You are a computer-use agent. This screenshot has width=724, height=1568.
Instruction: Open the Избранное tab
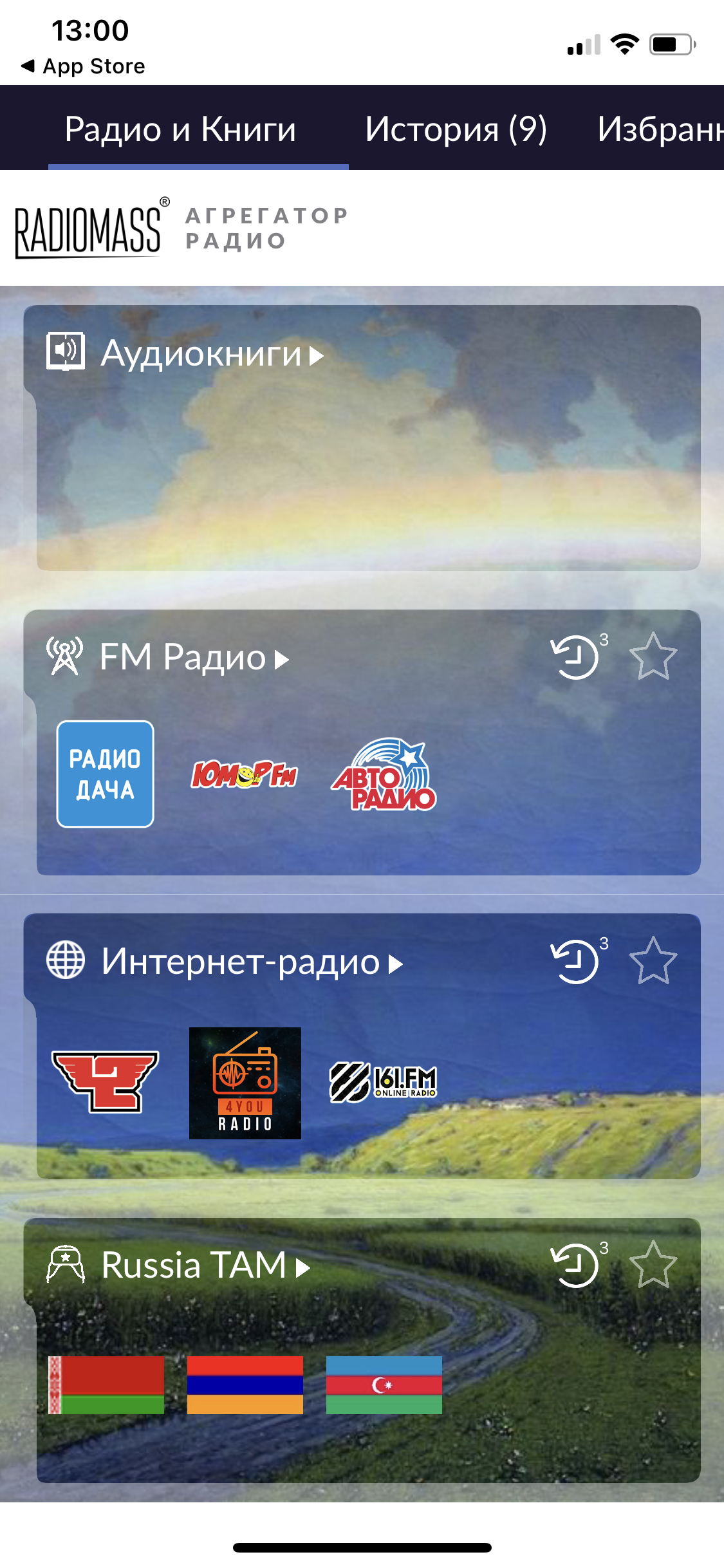tap(660, 129)
